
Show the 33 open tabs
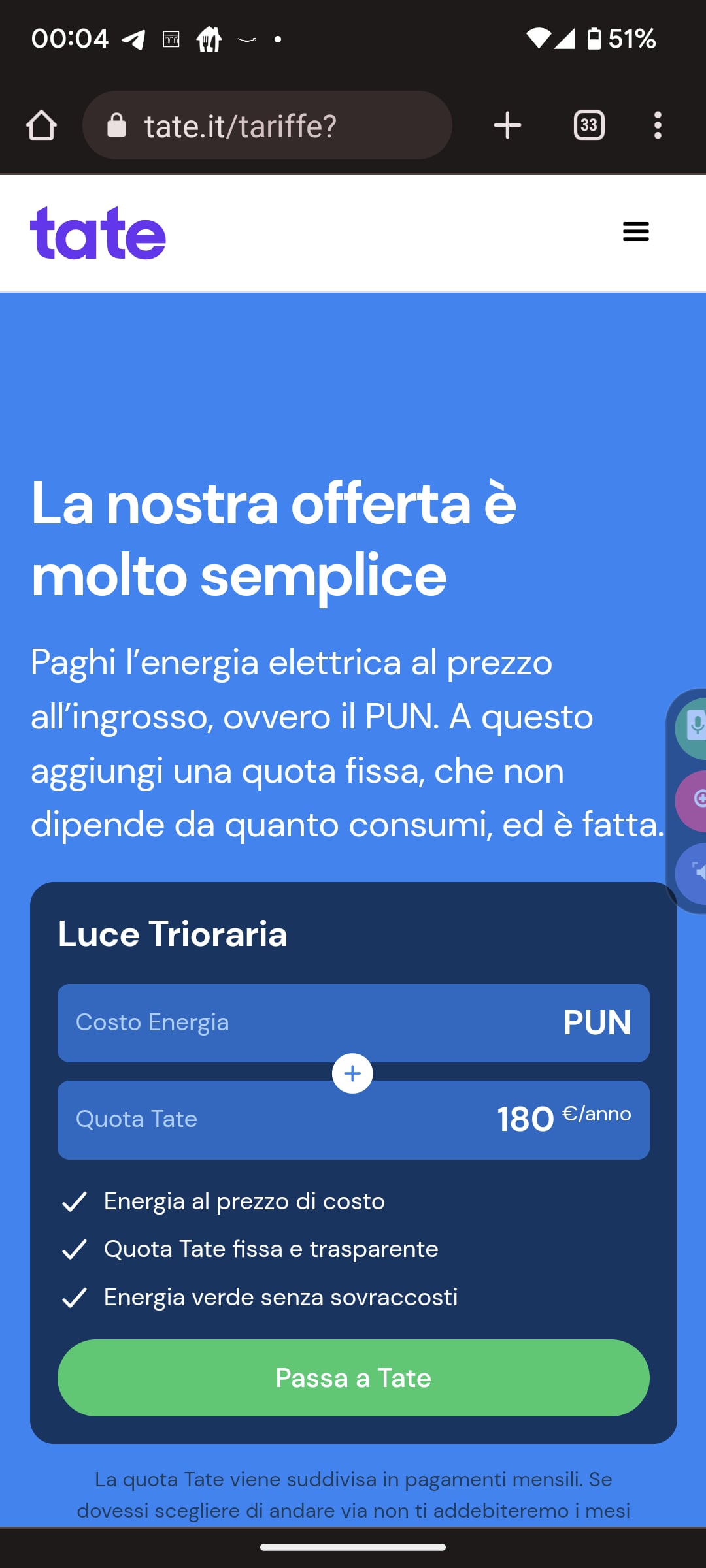tap(589, 125)
